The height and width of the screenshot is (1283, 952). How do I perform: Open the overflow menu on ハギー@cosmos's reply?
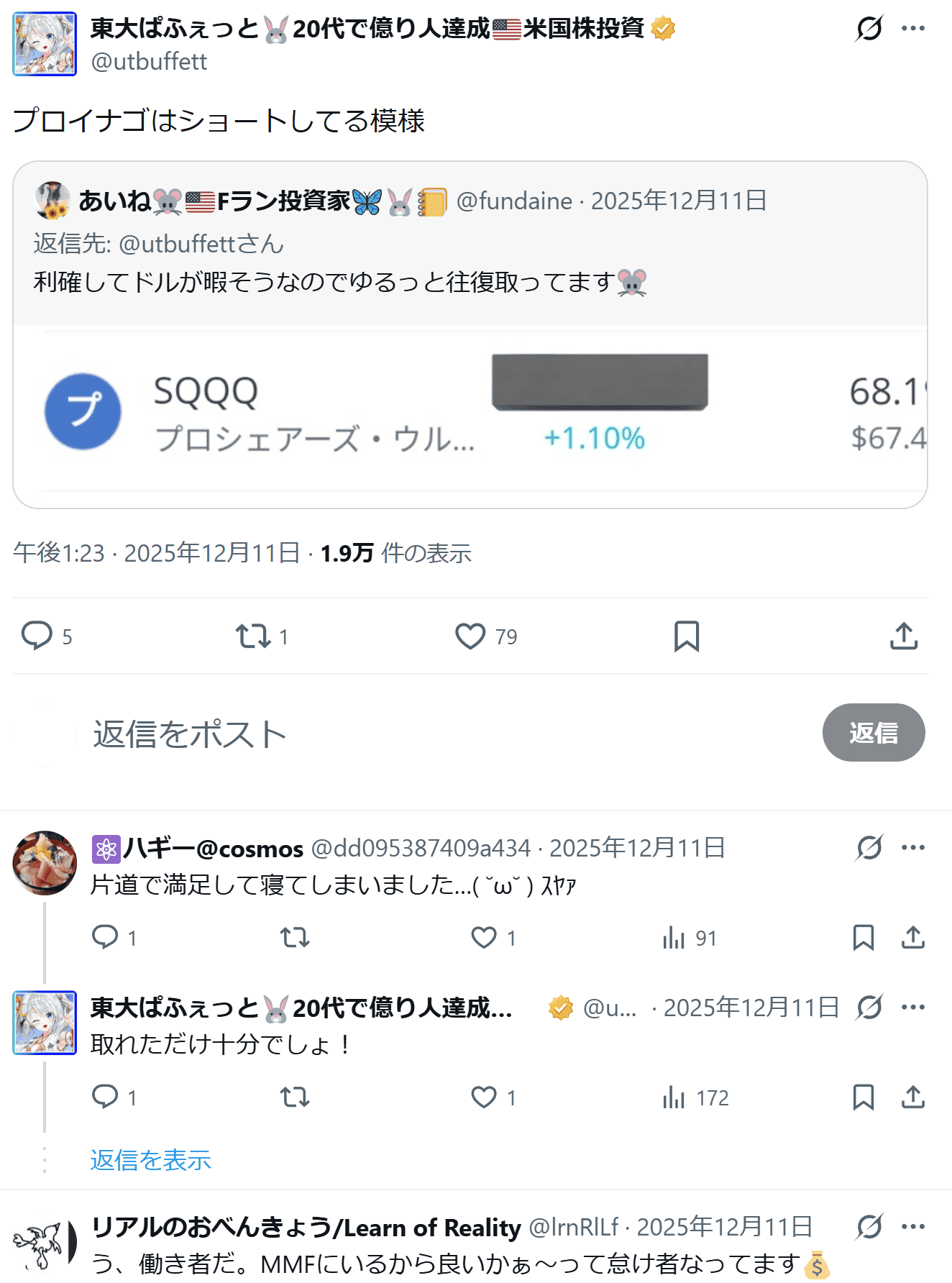click(x=912, y=847)
